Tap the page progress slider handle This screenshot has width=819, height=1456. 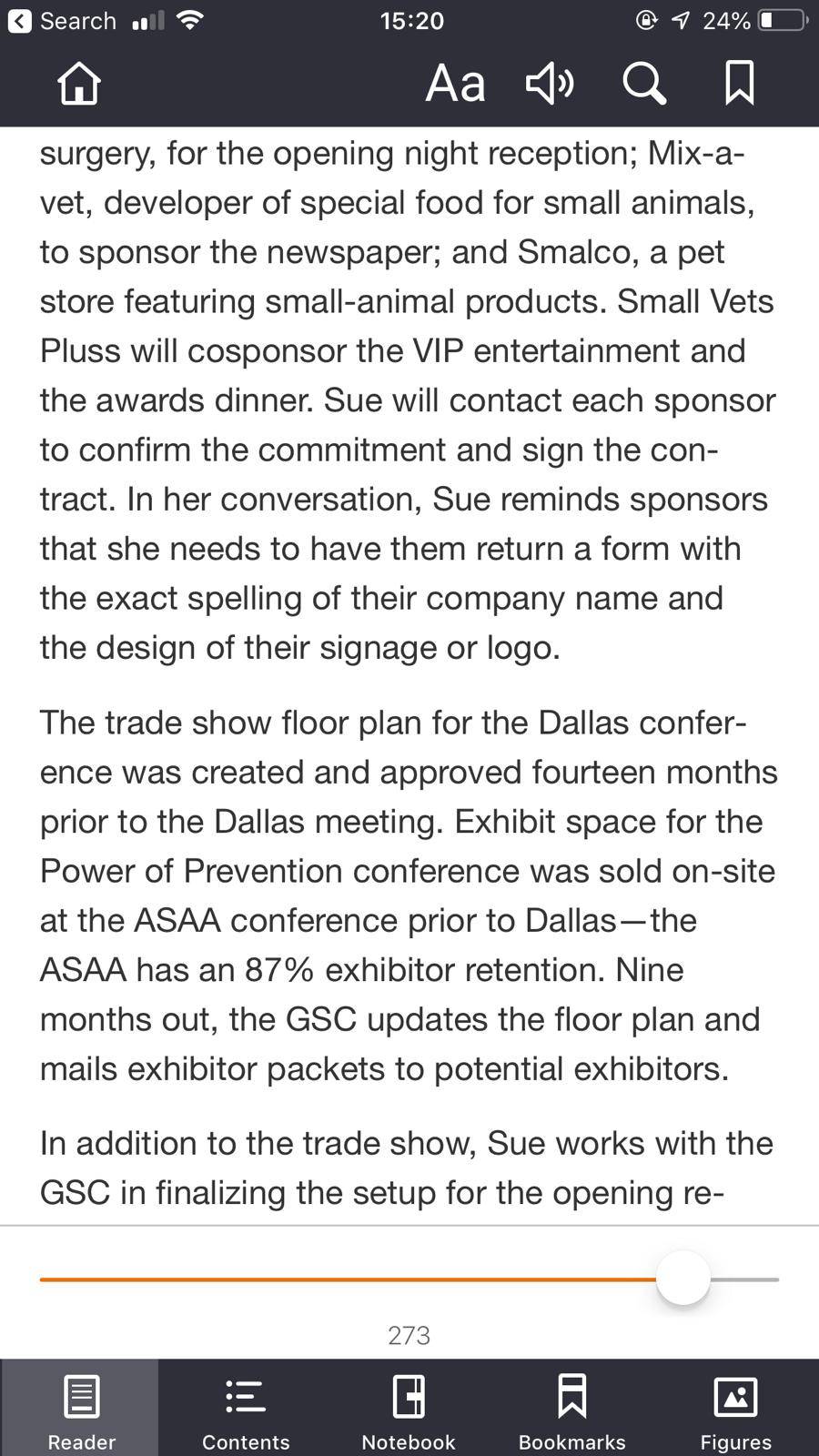click(682, 1278)
